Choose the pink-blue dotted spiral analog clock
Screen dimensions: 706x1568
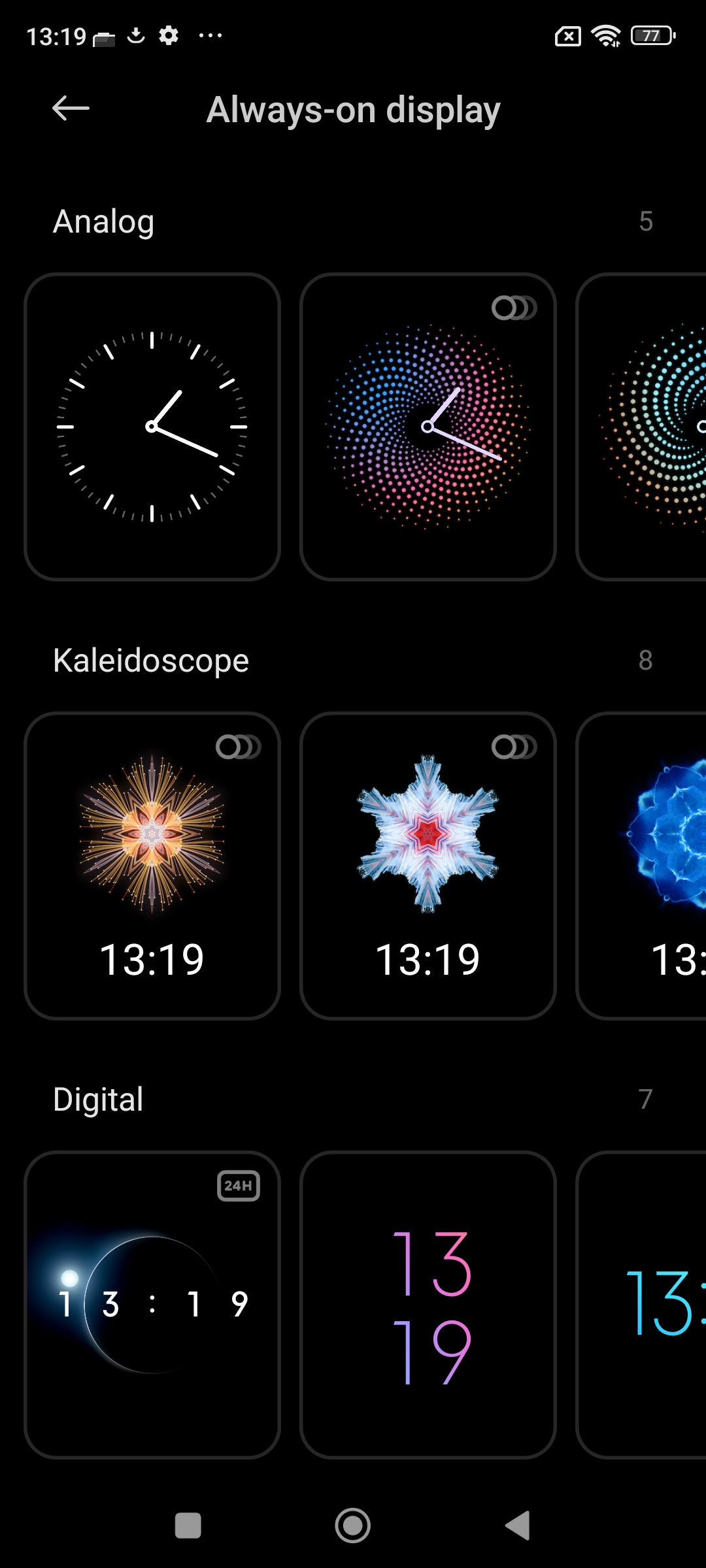coord(428,427)
